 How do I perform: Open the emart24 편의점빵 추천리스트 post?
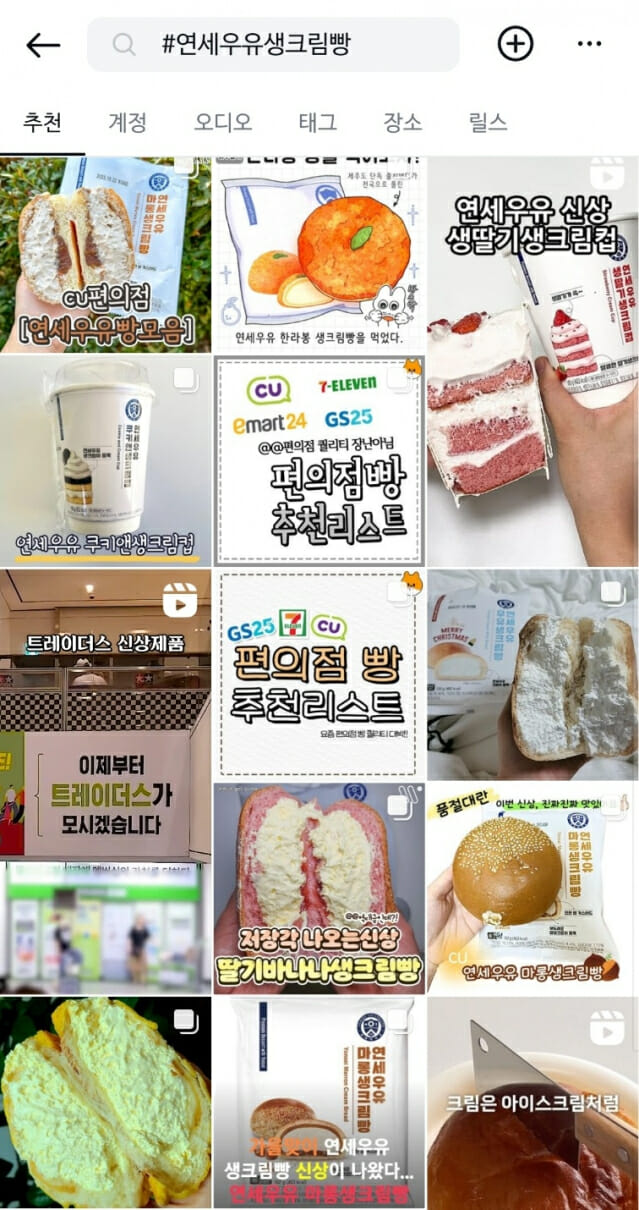pos(319,461)
